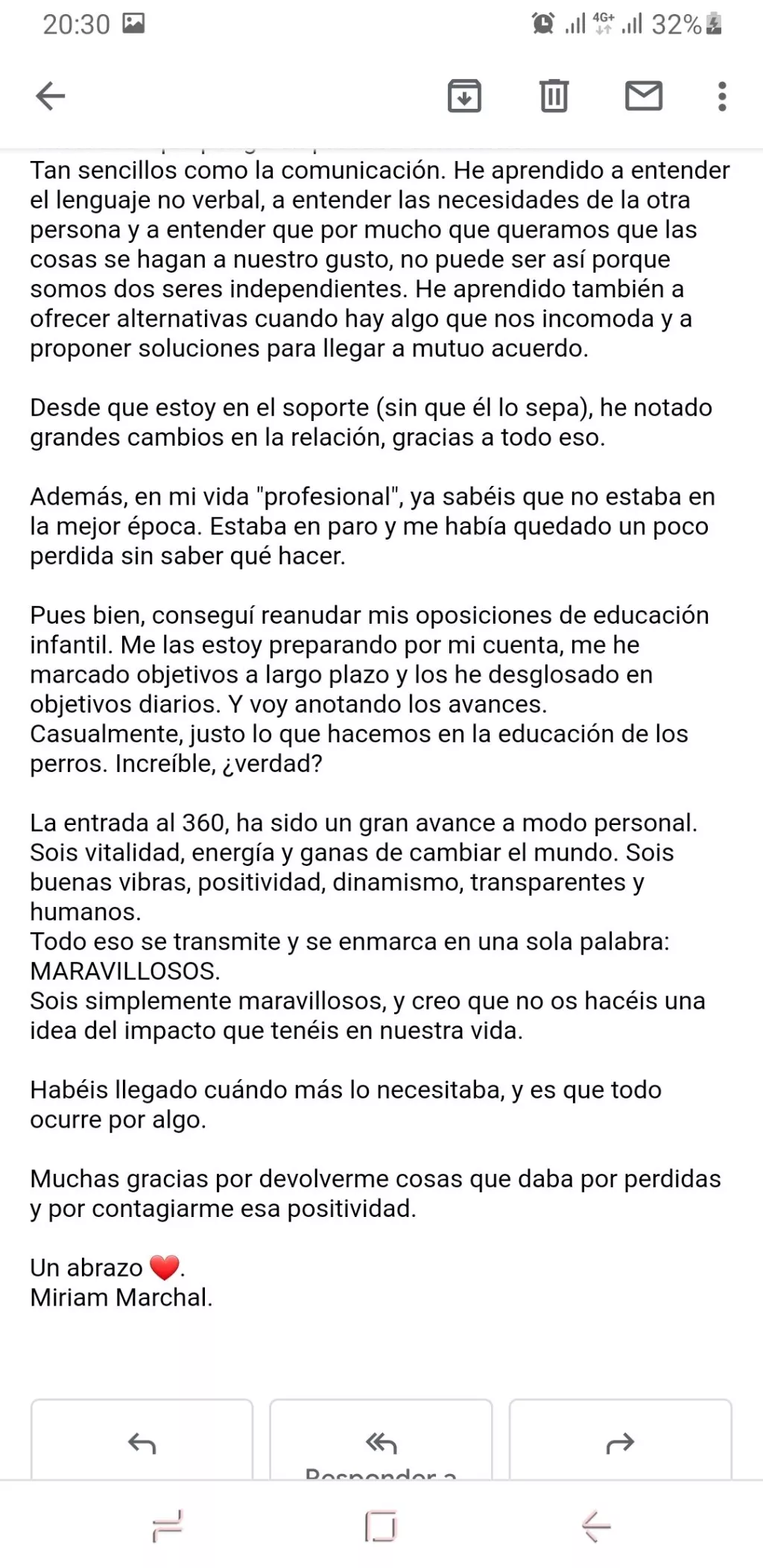The height and width of the screenshot is (1568, 763).
Task: Open recent apps from navigation bar
Action: [168, 1526]
